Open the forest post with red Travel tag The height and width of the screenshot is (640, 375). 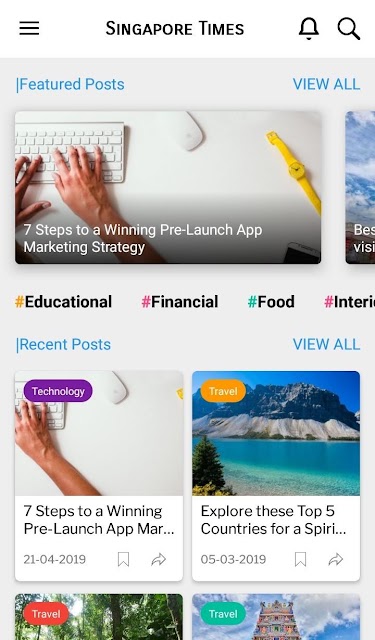tap(99, 617)
